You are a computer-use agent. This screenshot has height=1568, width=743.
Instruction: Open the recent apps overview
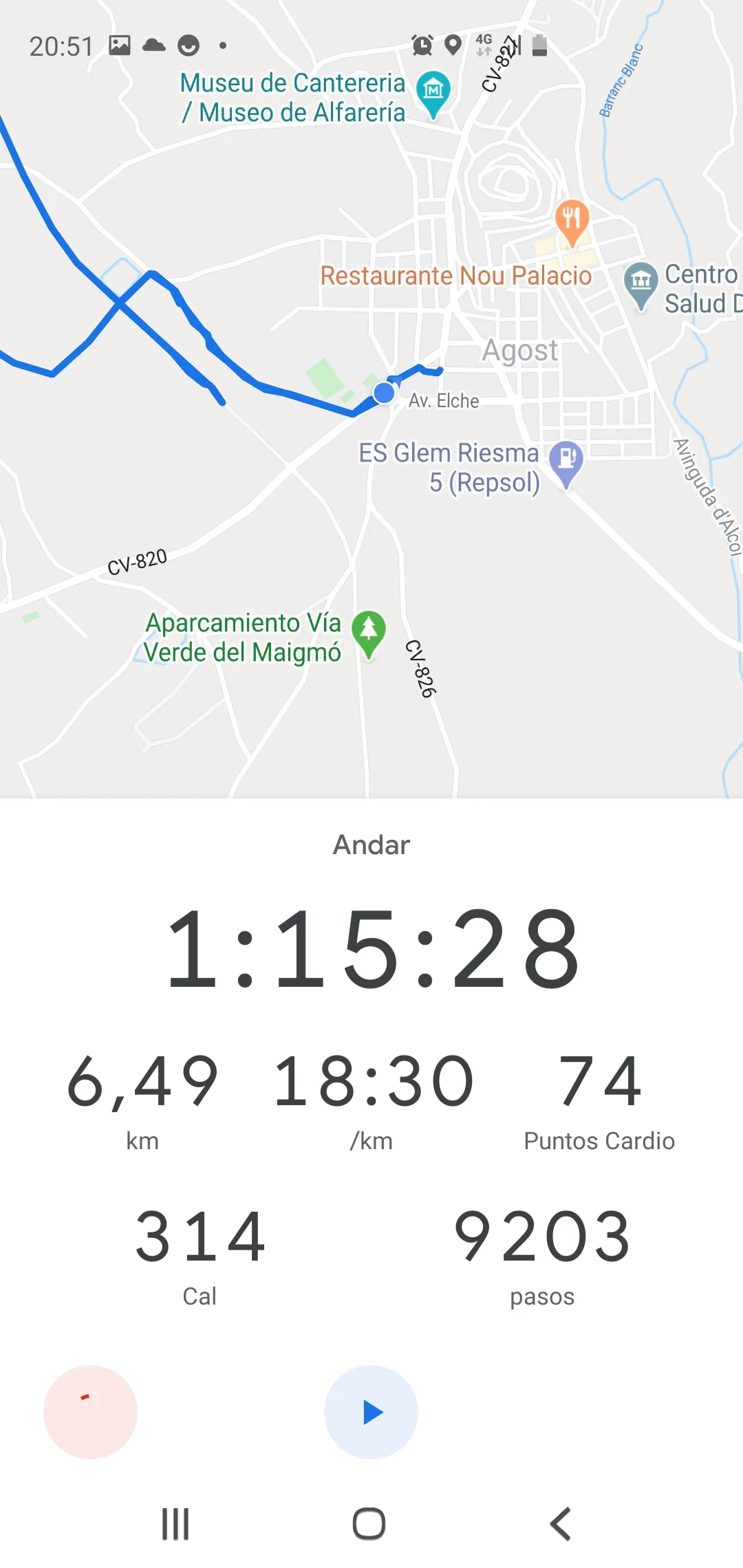tap(175, 1523)
